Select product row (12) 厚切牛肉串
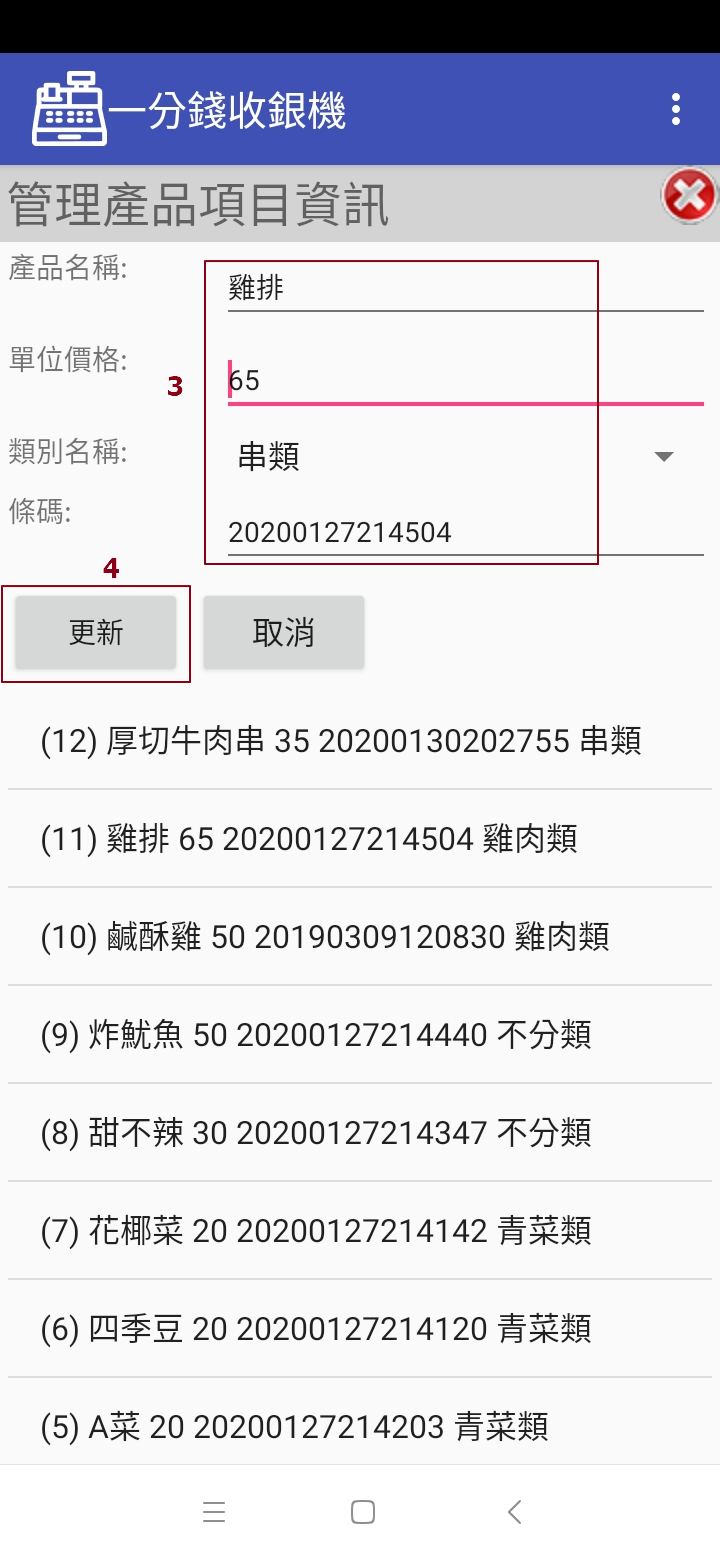Screen dimensions: 720x1560 (360, 741)
